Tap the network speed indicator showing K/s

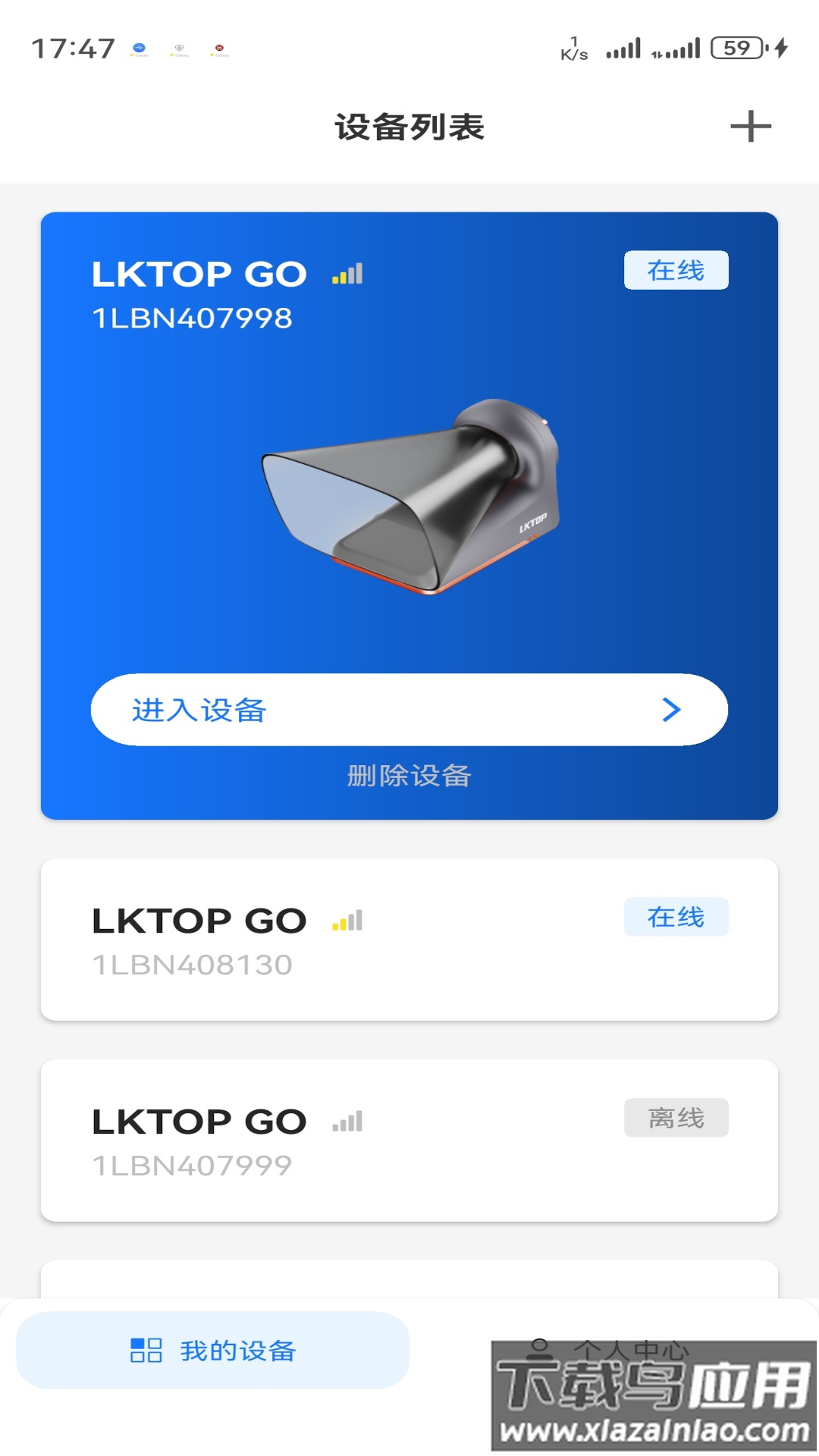click(x=574, y=47)
